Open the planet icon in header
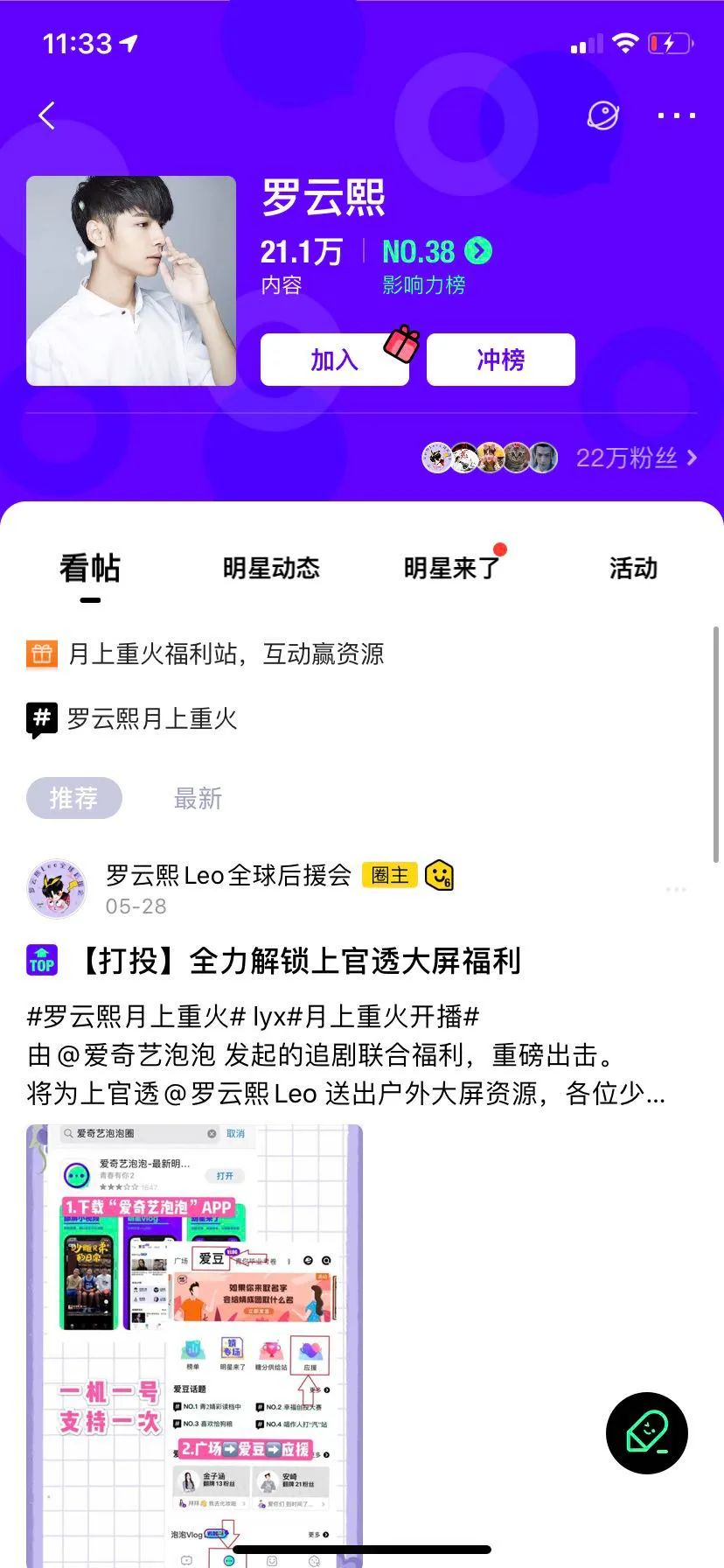 point(602,115)
